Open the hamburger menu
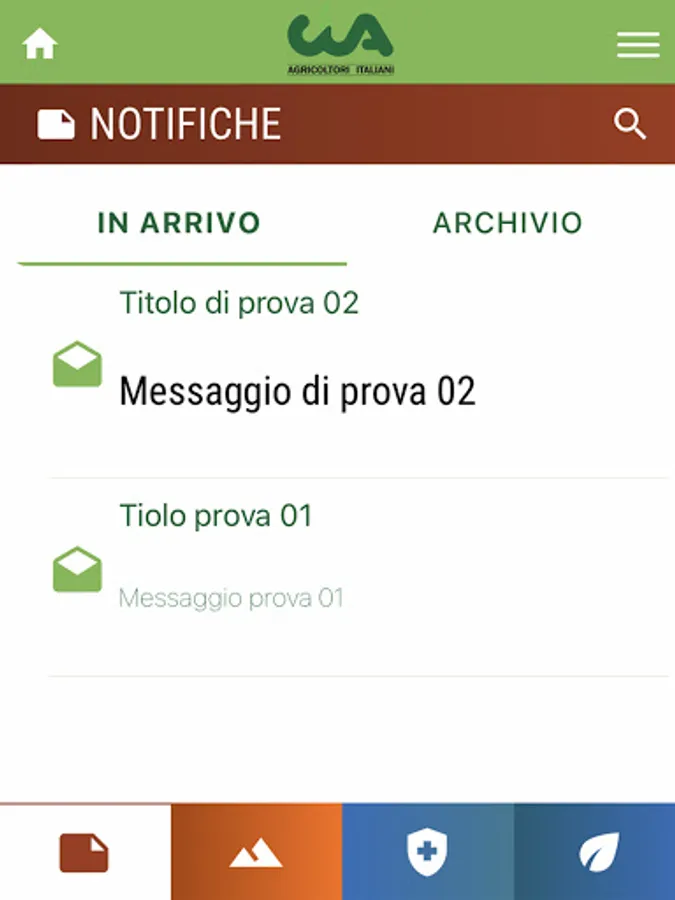This screenshot has width=675, height=900. pos(638,45)
